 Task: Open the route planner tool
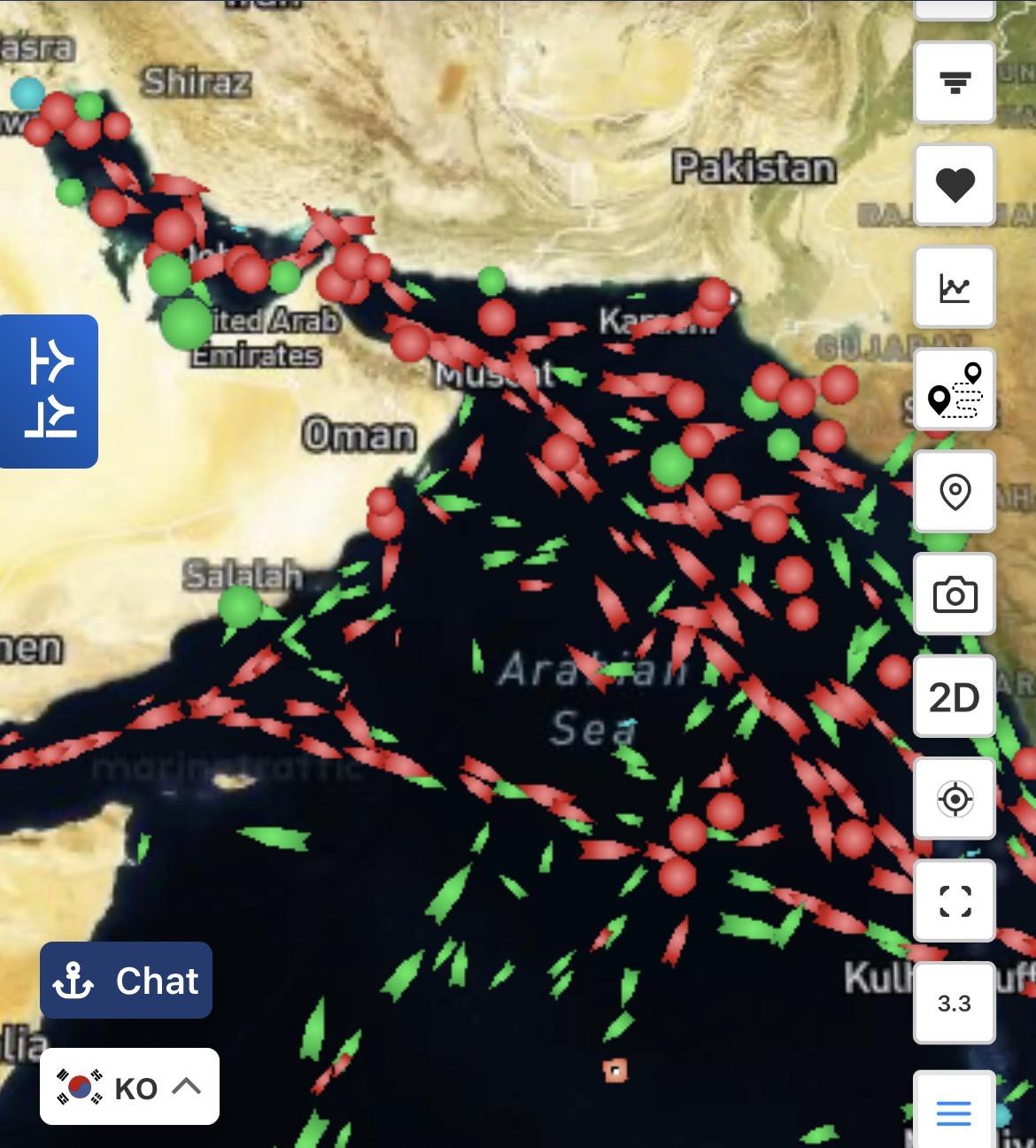click(954, 390)
